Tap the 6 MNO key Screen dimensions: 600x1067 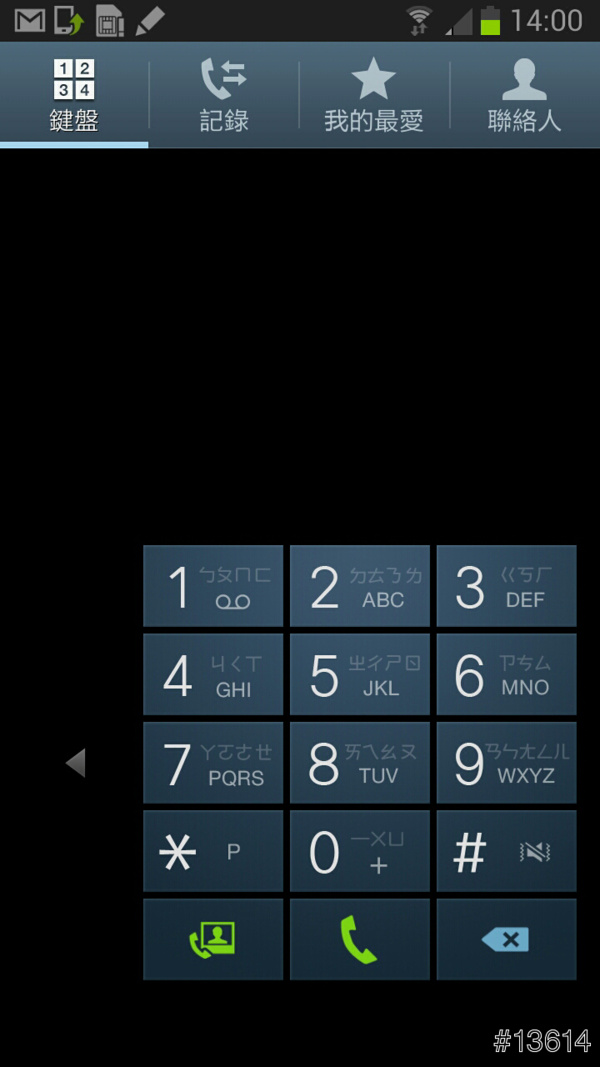(x=506, y=675)
